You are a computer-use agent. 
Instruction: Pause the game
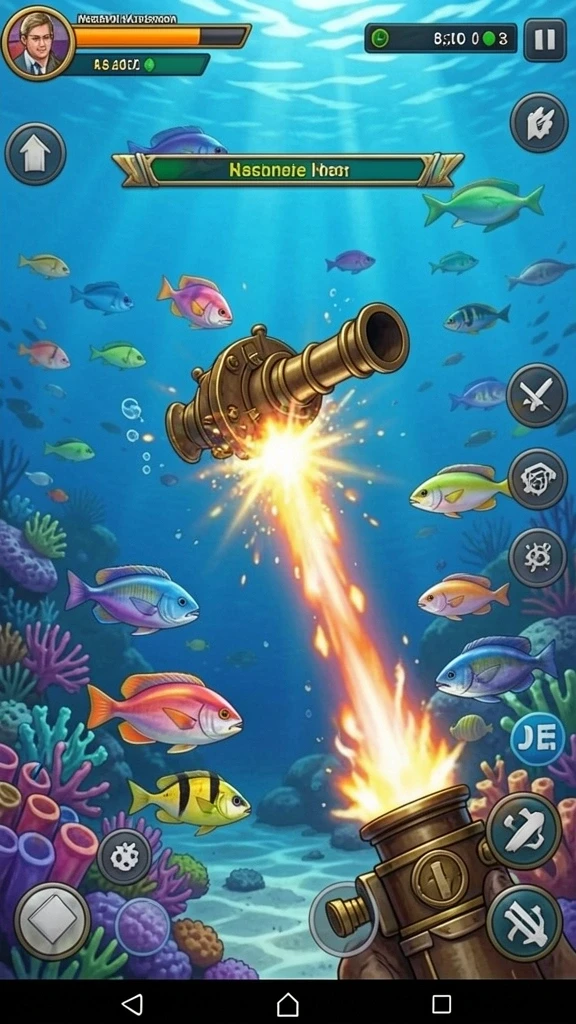point(545,40)
